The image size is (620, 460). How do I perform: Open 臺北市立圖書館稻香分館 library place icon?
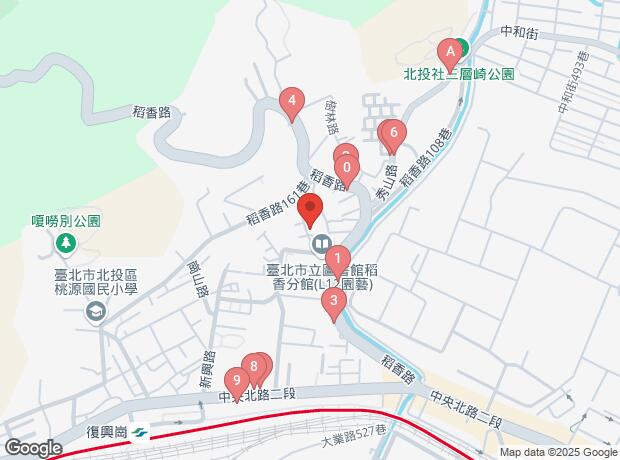[x=322, y=243]
